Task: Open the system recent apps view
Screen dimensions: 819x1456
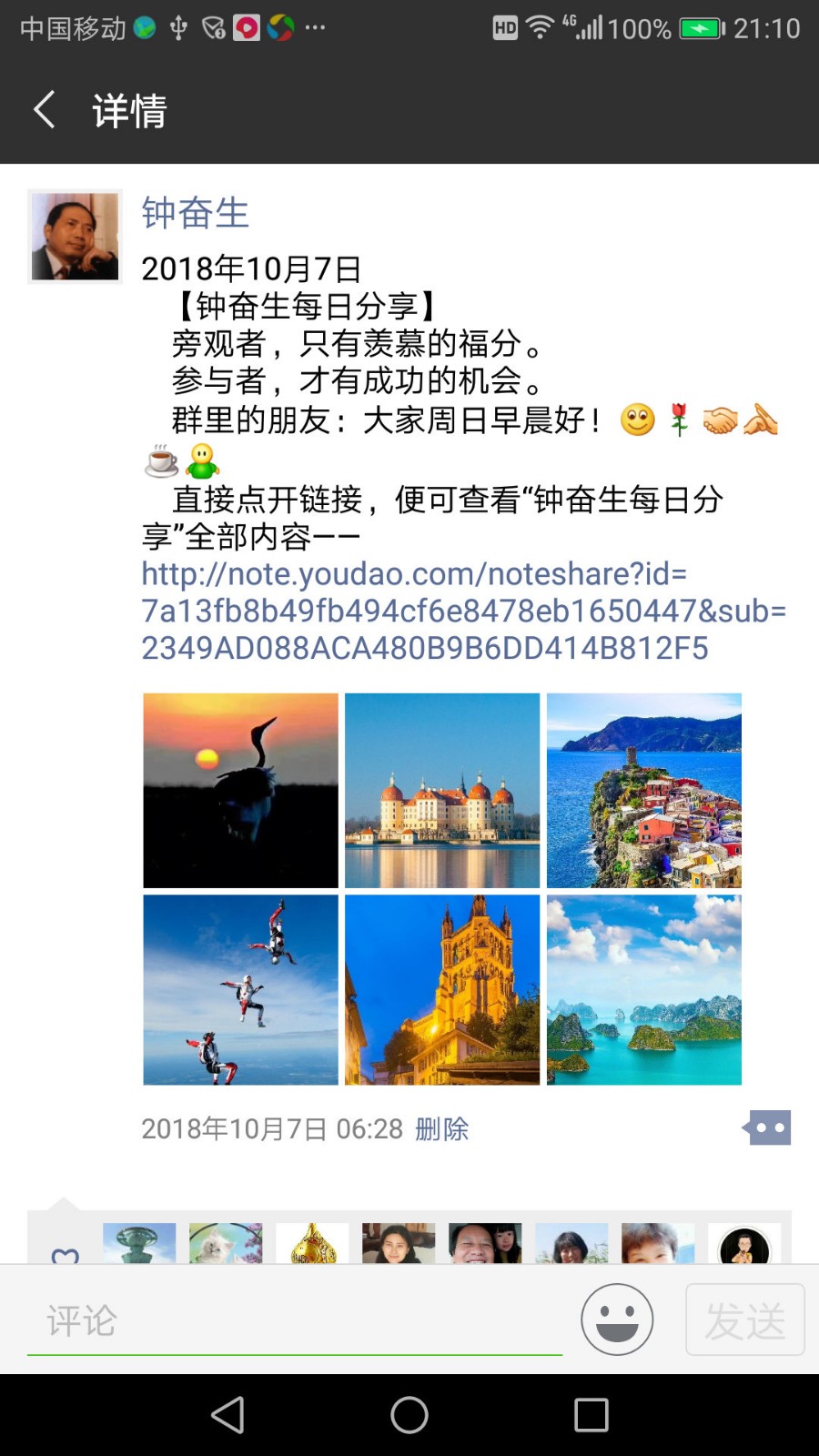Action: pos(591,1415)
